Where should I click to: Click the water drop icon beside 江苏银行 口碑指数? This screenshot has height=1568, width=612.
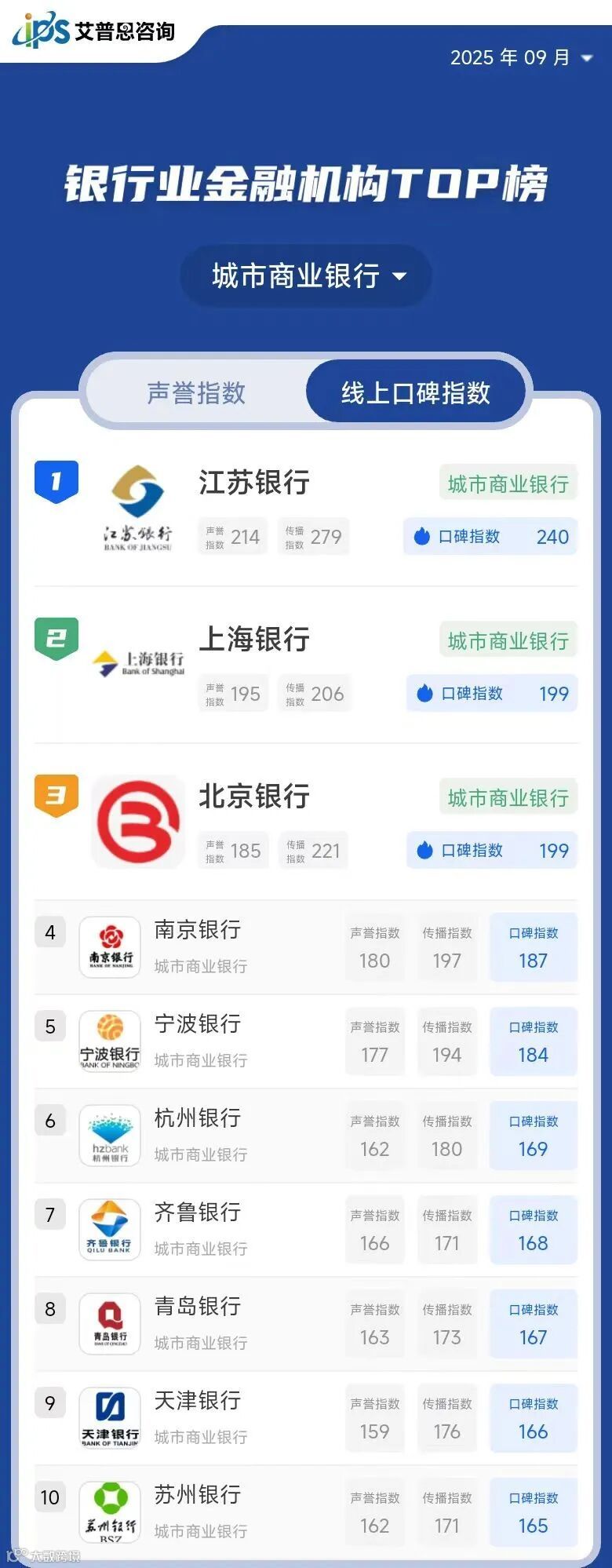pos(424,537)
